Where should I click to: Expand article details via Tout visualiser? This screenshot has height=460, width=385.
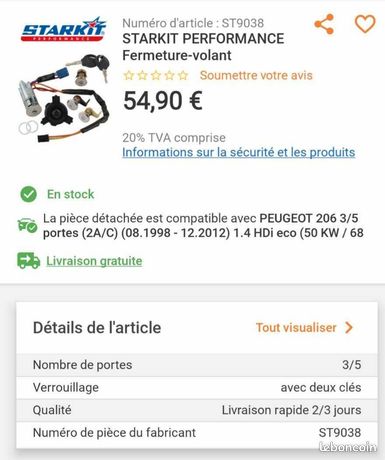(x=304, y=328)
